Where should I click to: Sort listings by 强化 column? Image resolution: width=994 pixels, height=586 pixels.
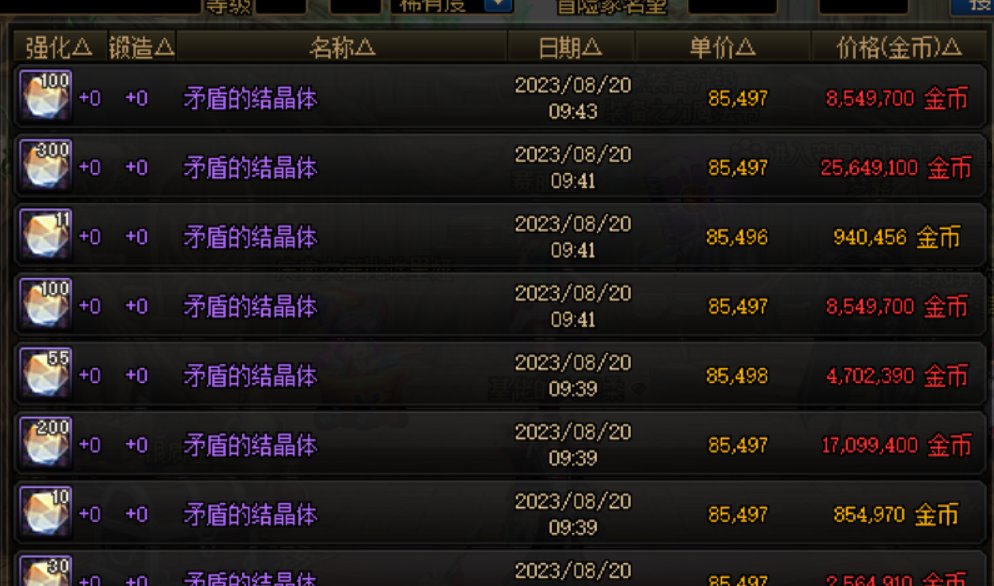coord(58,47)
